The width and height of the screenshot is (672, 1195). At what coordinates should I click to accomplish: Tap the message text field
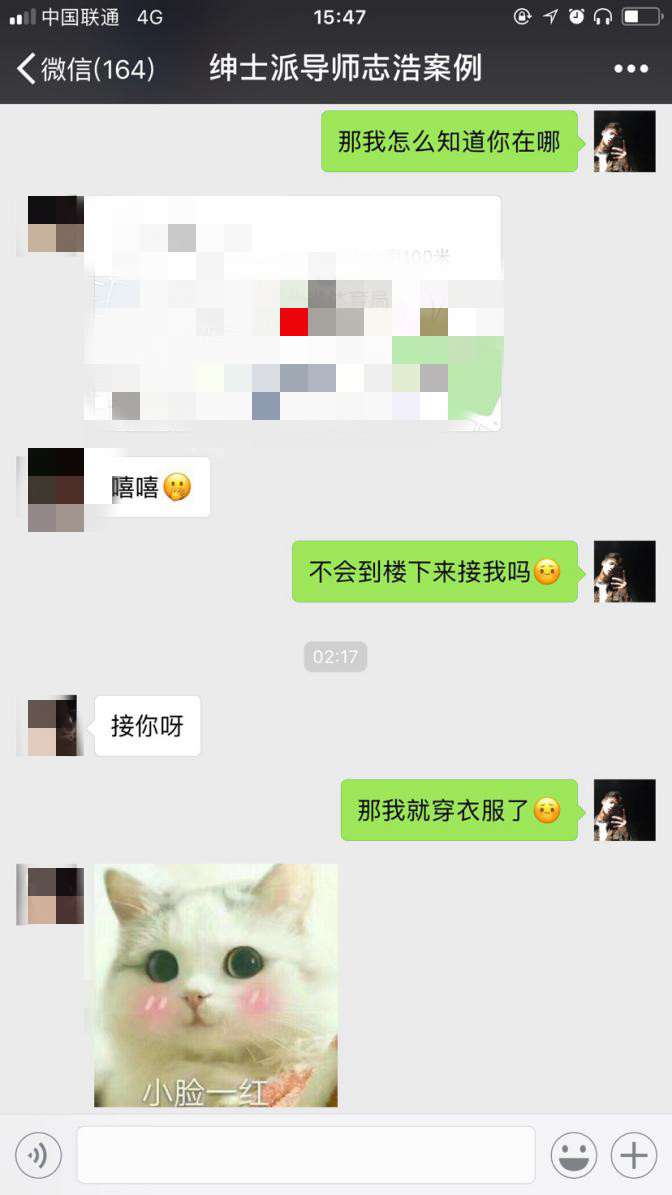[305, 1155]
